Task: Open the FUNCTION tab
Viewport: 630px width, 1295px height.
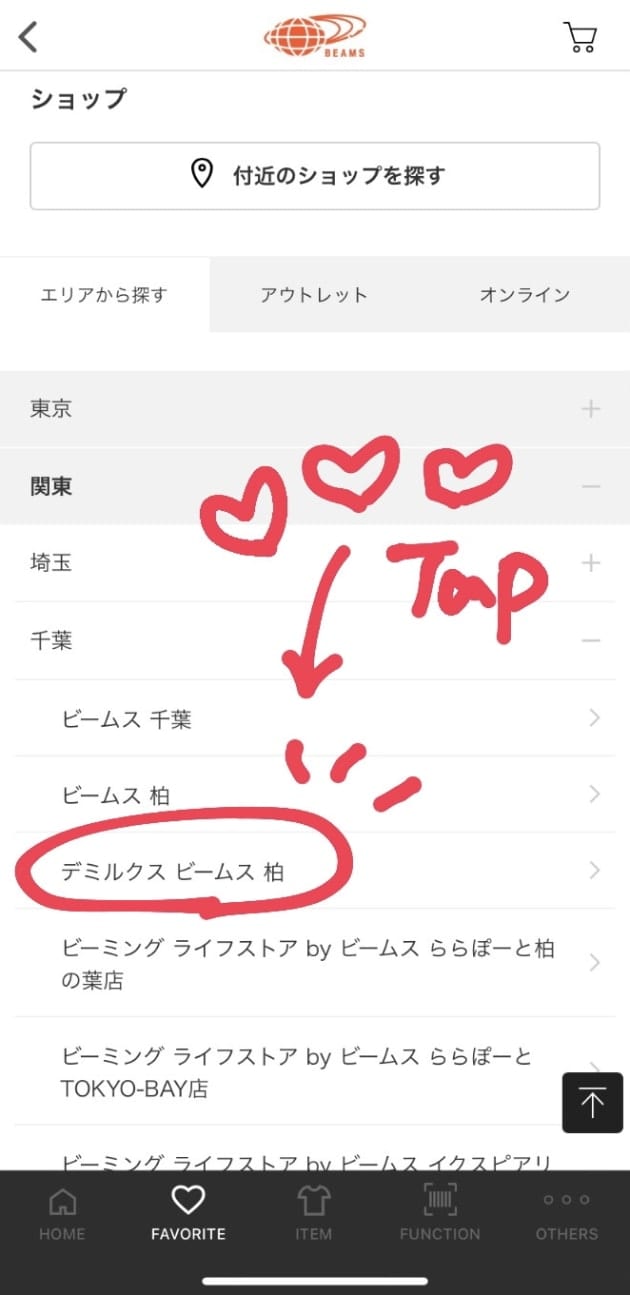Action: pos(440,1214)
